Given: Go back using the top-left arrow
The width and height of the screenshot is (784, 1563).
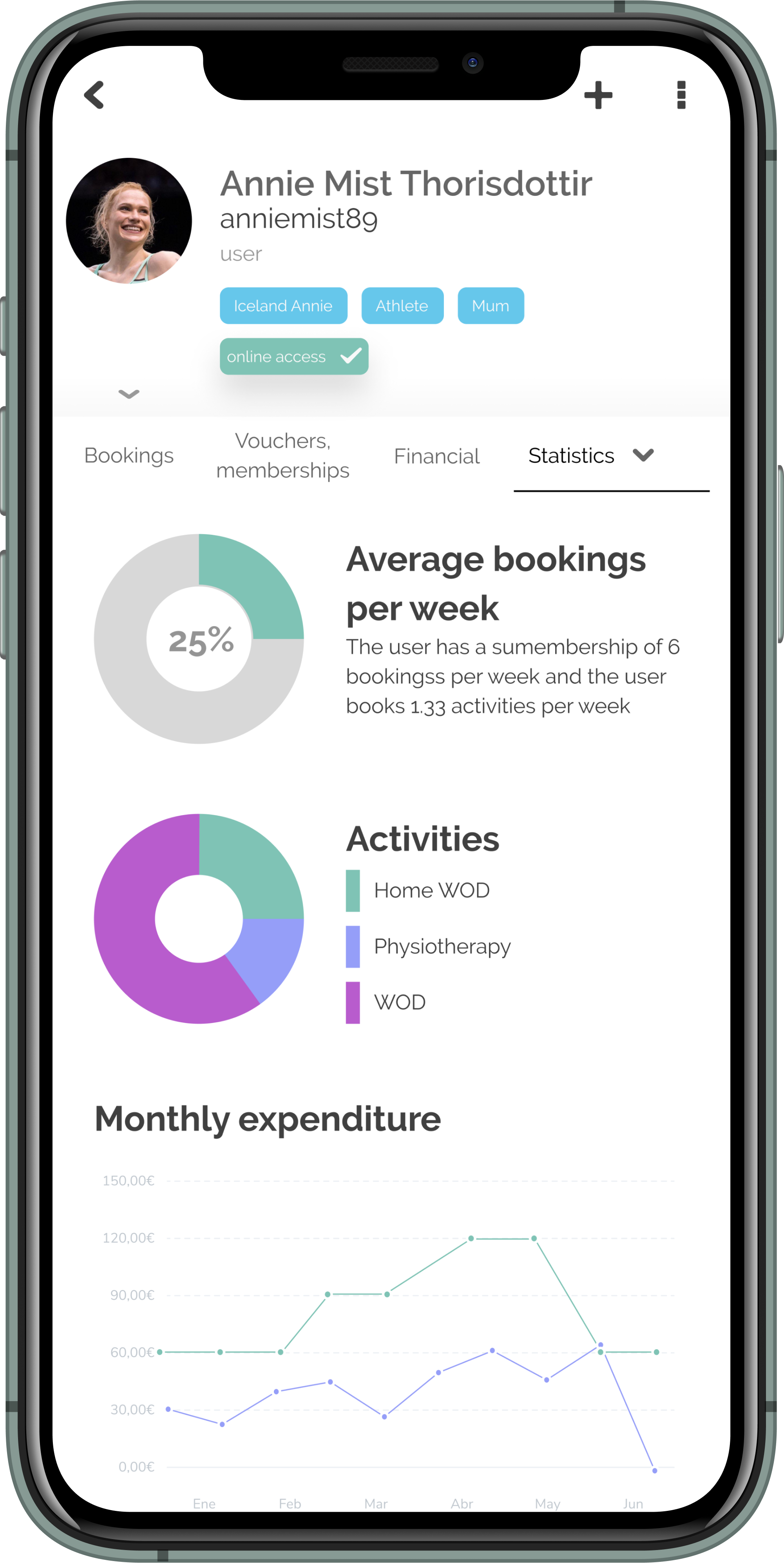Looking at the screenshot, I should point(95,95).
